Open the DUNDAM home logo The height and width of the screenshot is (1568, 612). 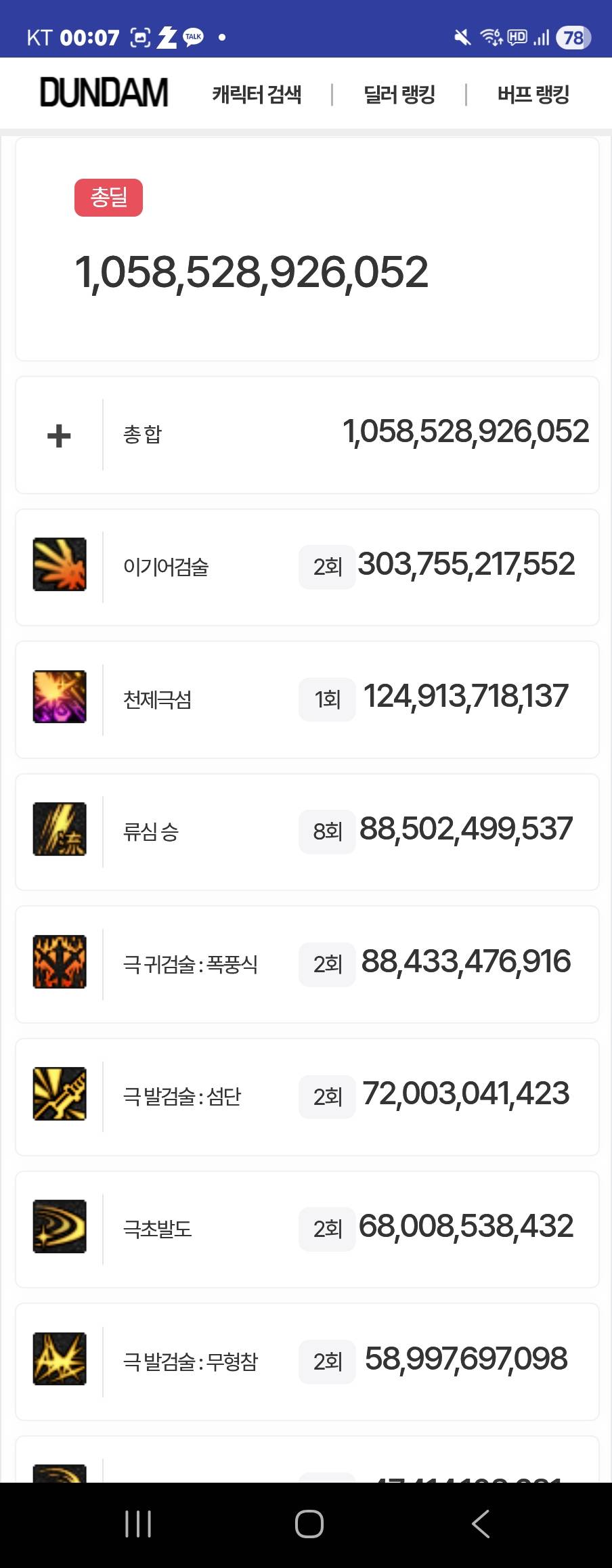pyautogui.click(x=104, y=93)
